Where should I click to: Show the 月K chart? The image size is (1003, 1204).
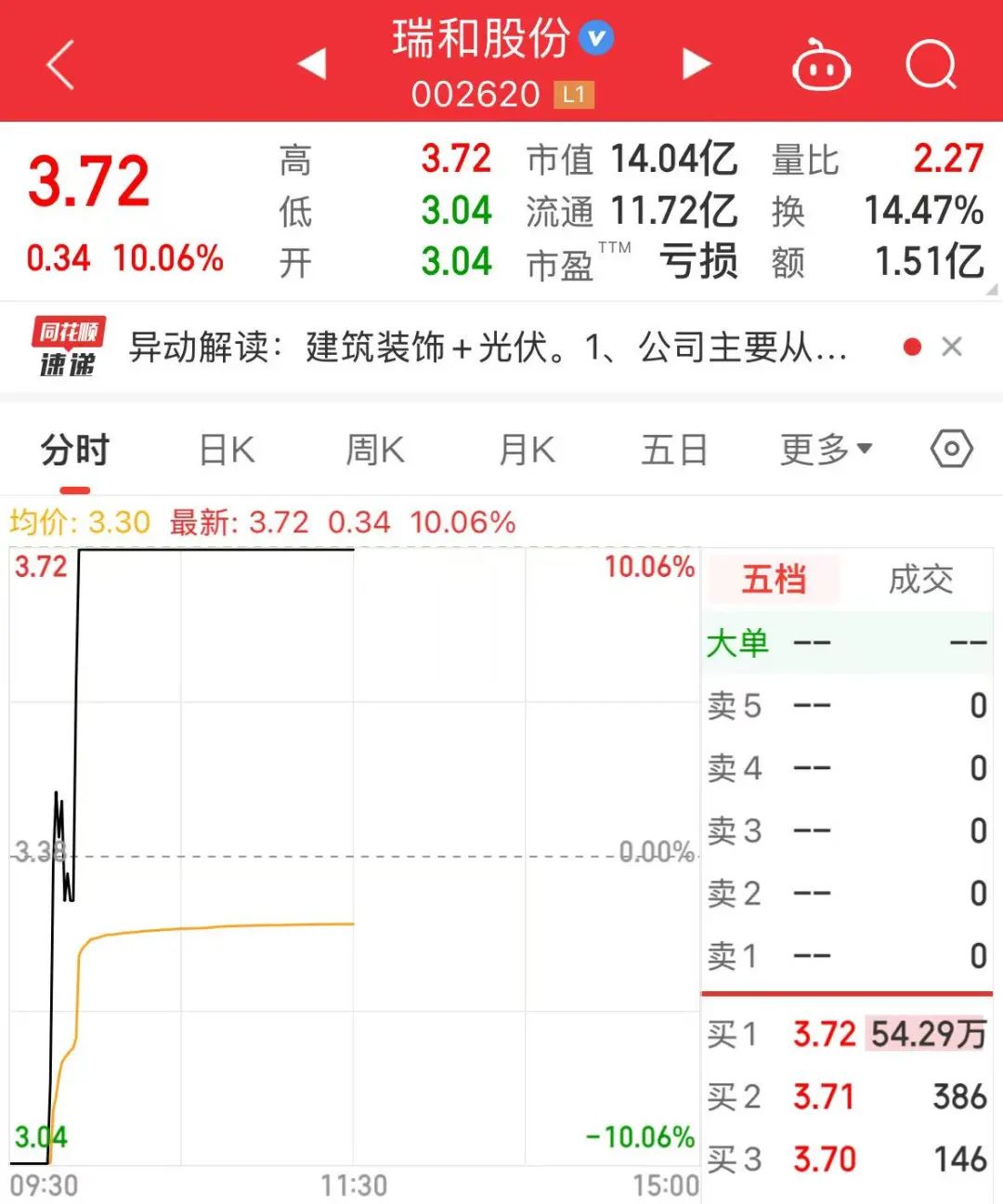click(x=527, y=450)
